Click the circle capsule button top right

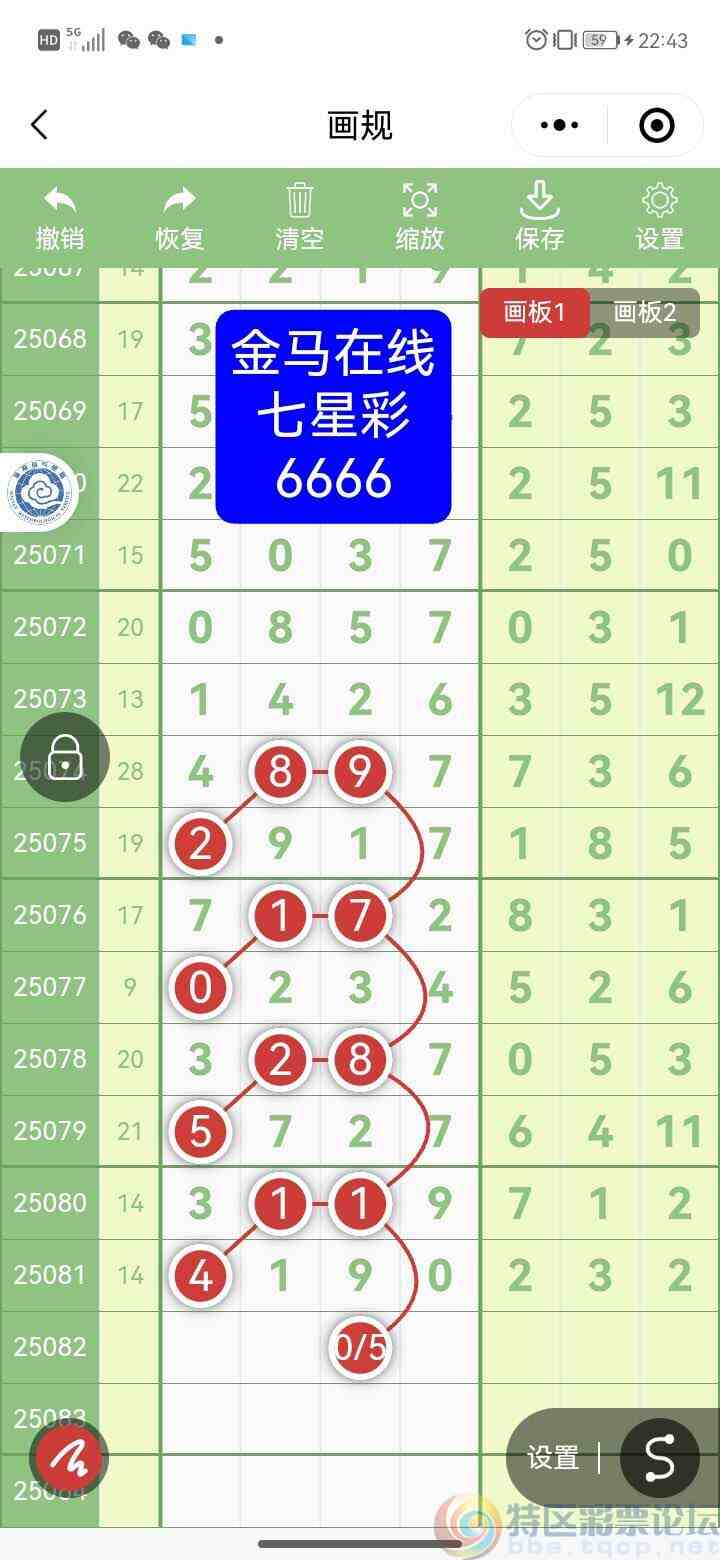[x=656, y=125]
